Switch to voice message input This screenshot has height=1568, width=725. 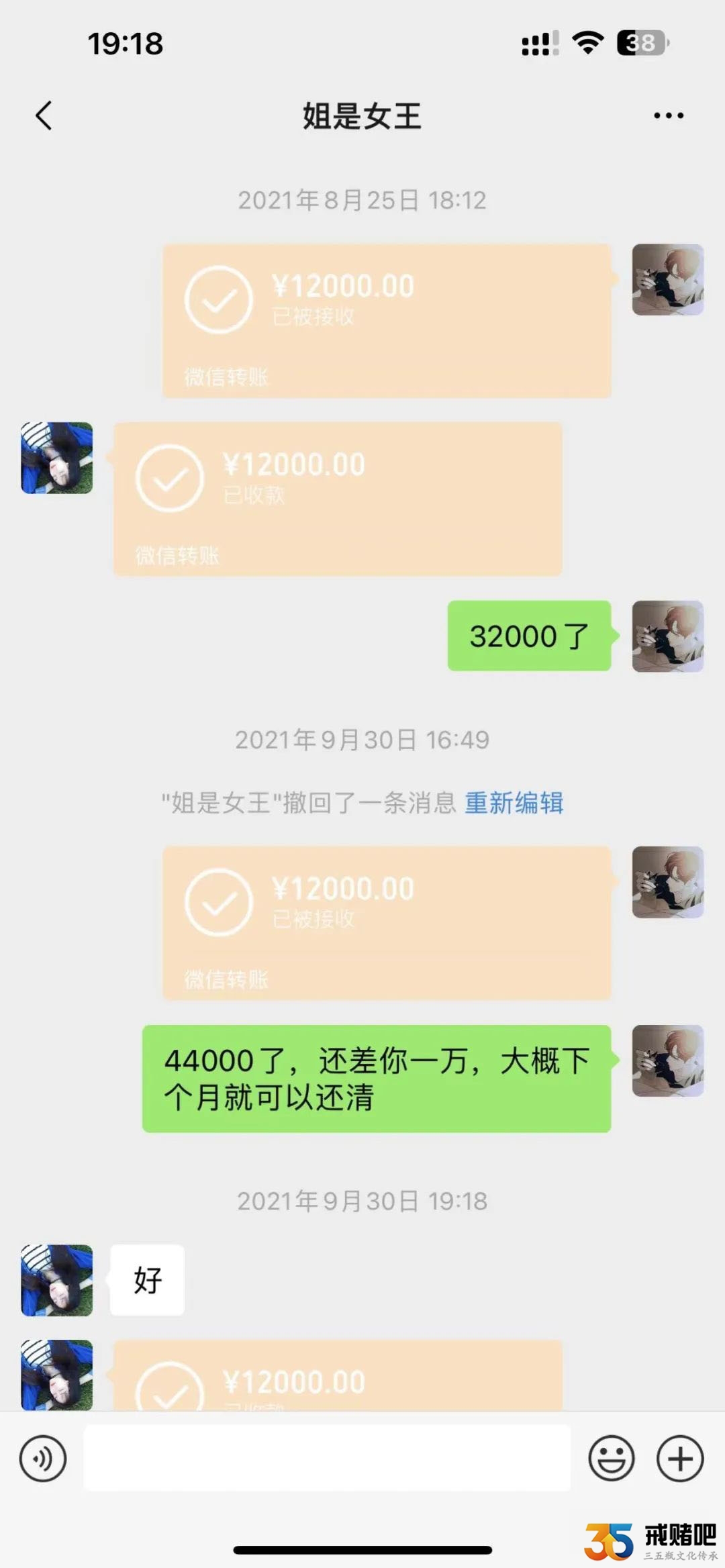[43, 1459]
